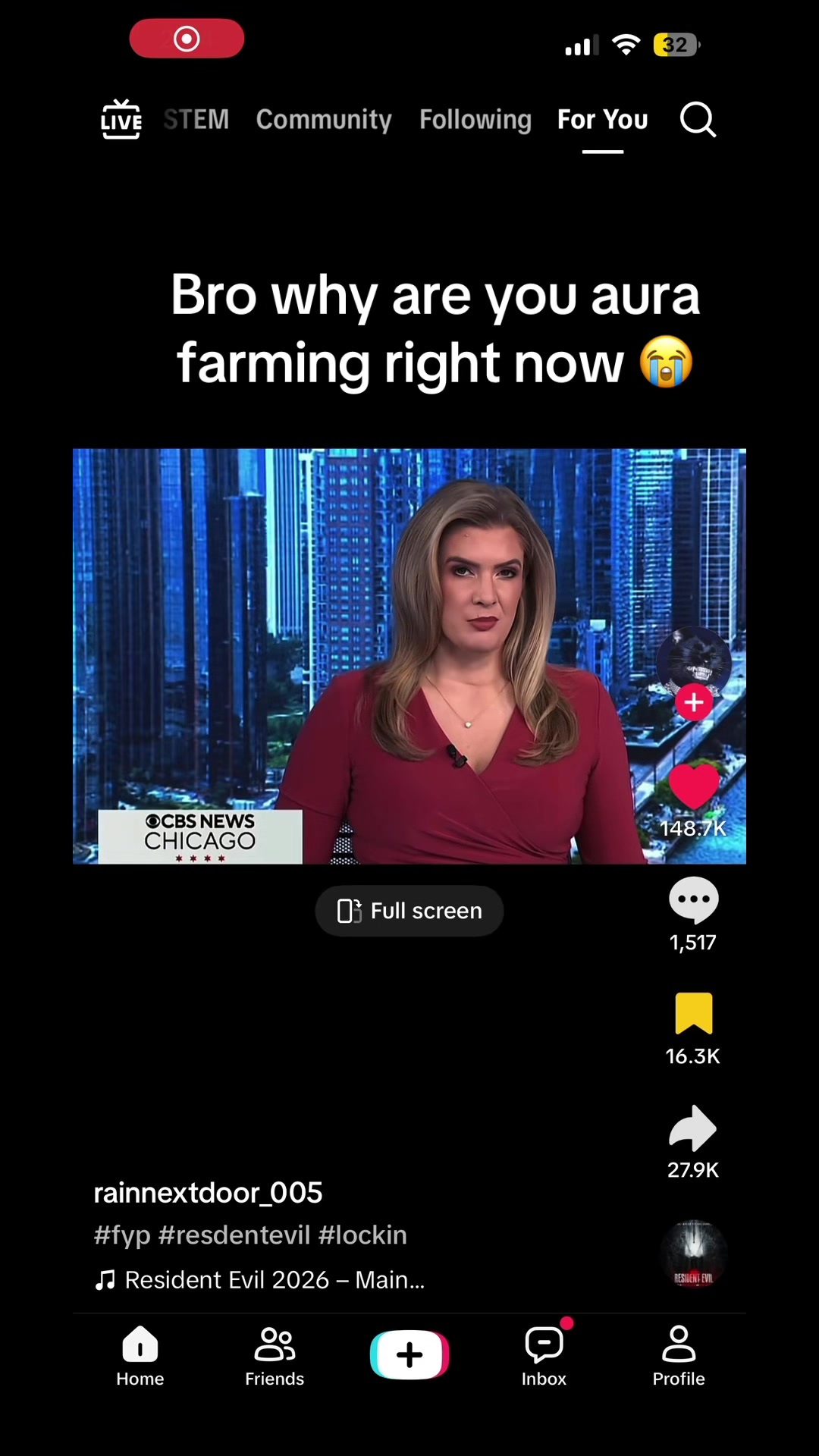Open rainnextdoor_005's profile
Screen dimensions: 819x1456
pyautogui.click(x=209, y=1193)
